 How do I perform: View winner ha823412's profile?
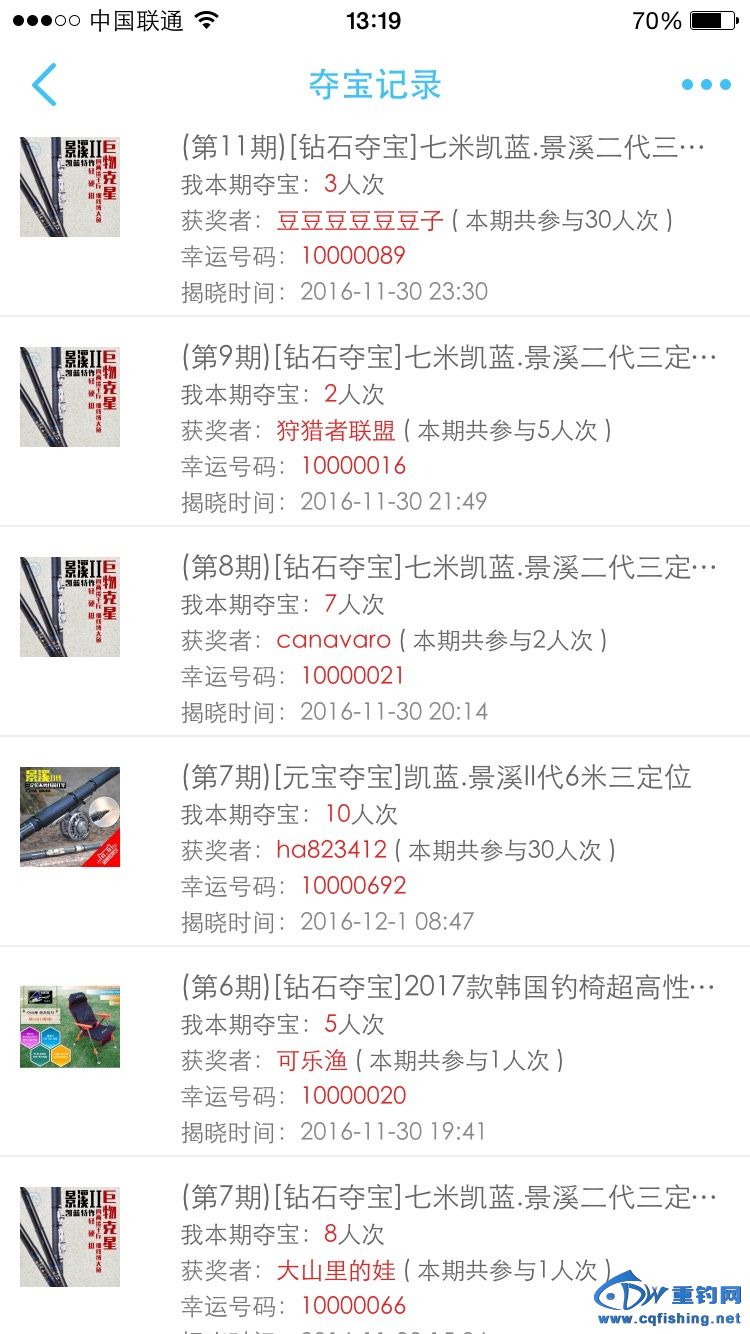pyautogui.click(x=331, y=850)
